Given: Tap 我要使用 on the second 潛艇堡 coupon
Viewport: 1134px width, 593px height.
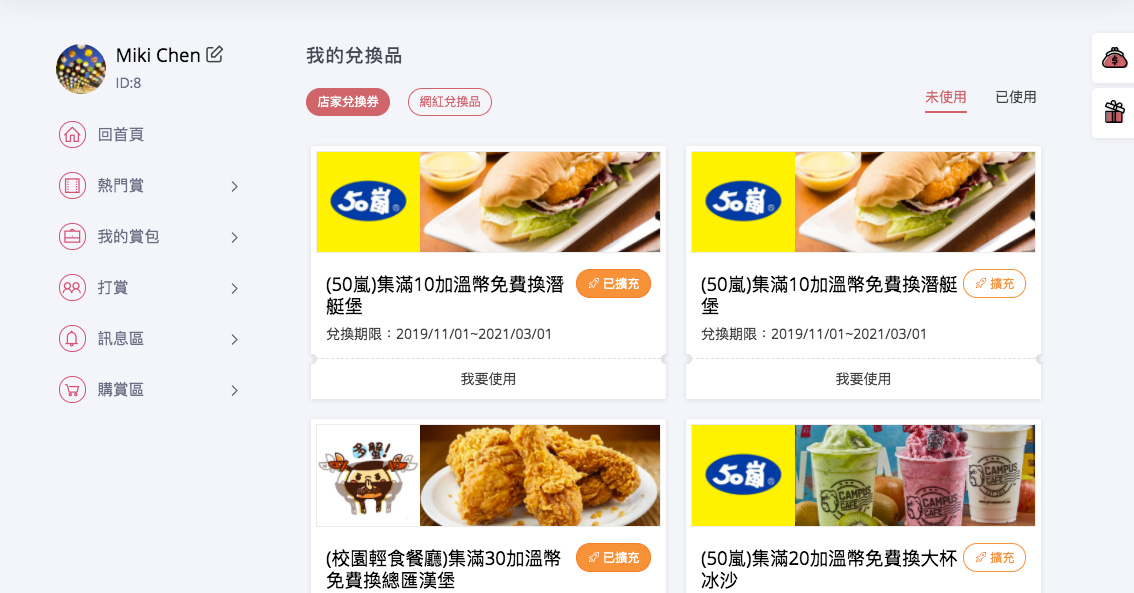Looking at the screenshot, I should [863, 380].
